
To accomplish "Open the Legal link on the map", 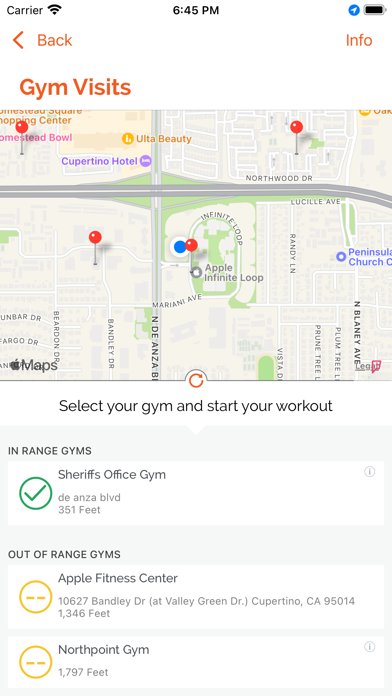I will pyautogui.click(x=364, y=366).
